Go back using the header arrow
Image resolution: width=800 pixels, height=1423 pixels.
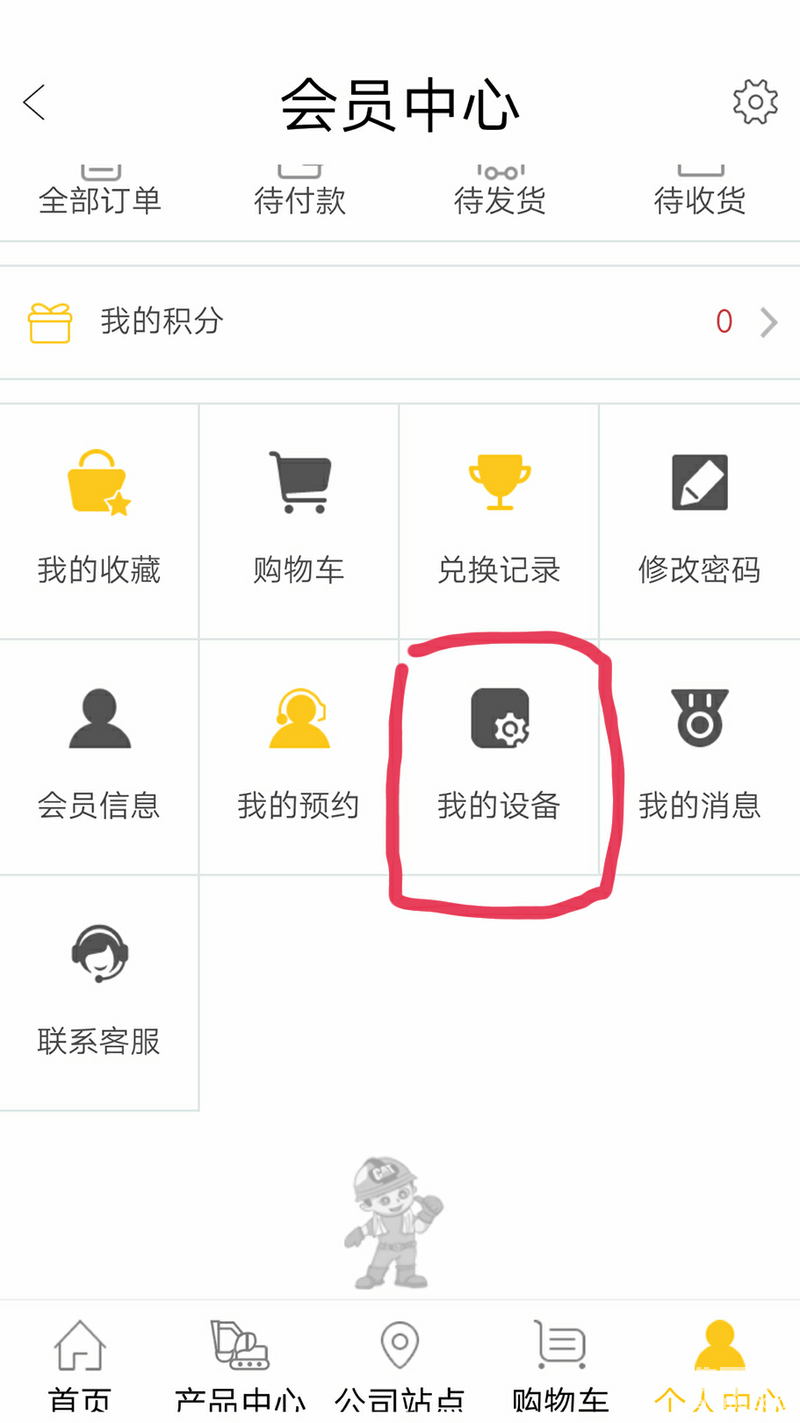[34, 102]
